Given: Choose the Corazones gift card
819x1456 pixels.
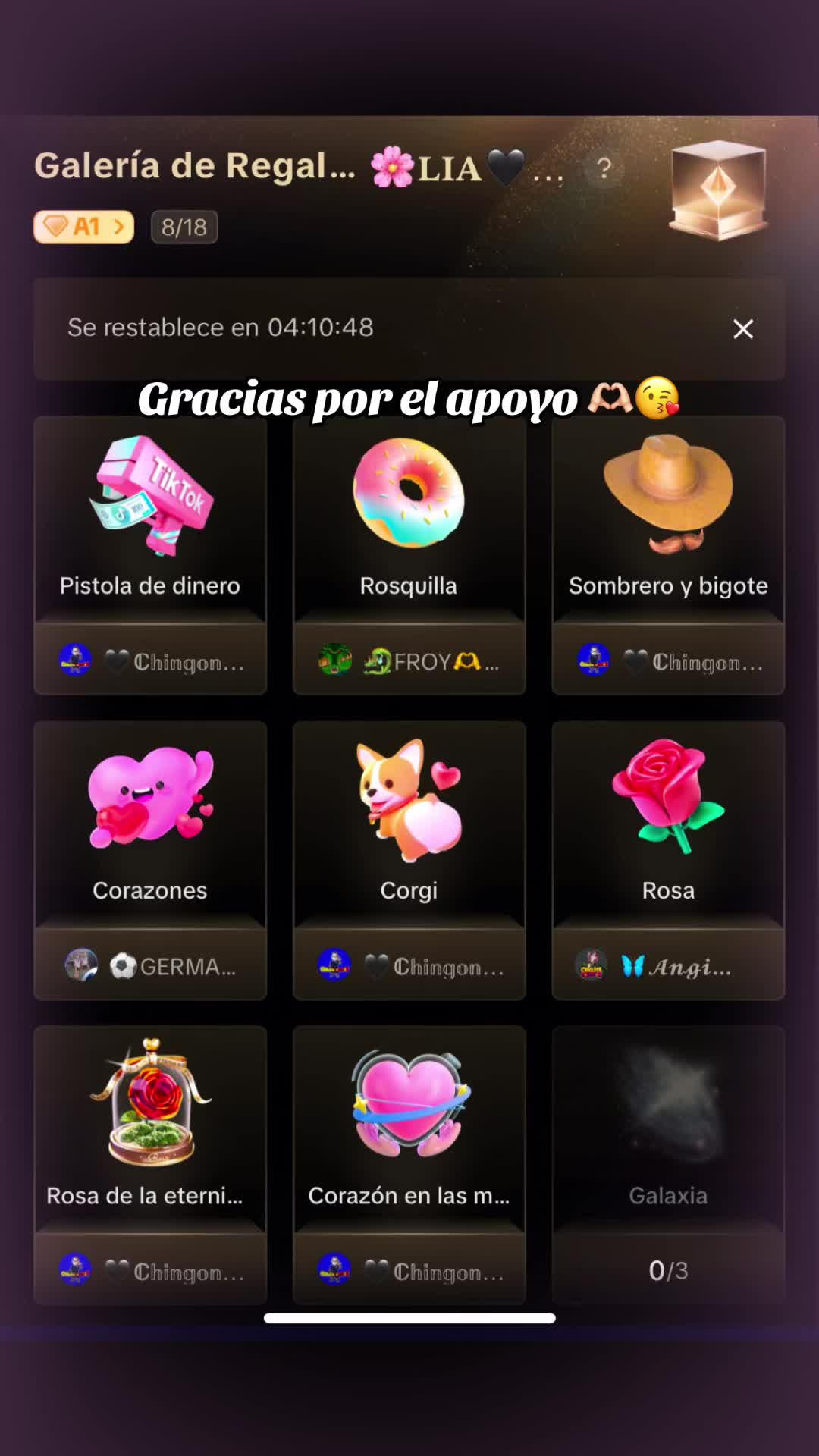Looking at the screenshot, I should click(x=150, y=819).
